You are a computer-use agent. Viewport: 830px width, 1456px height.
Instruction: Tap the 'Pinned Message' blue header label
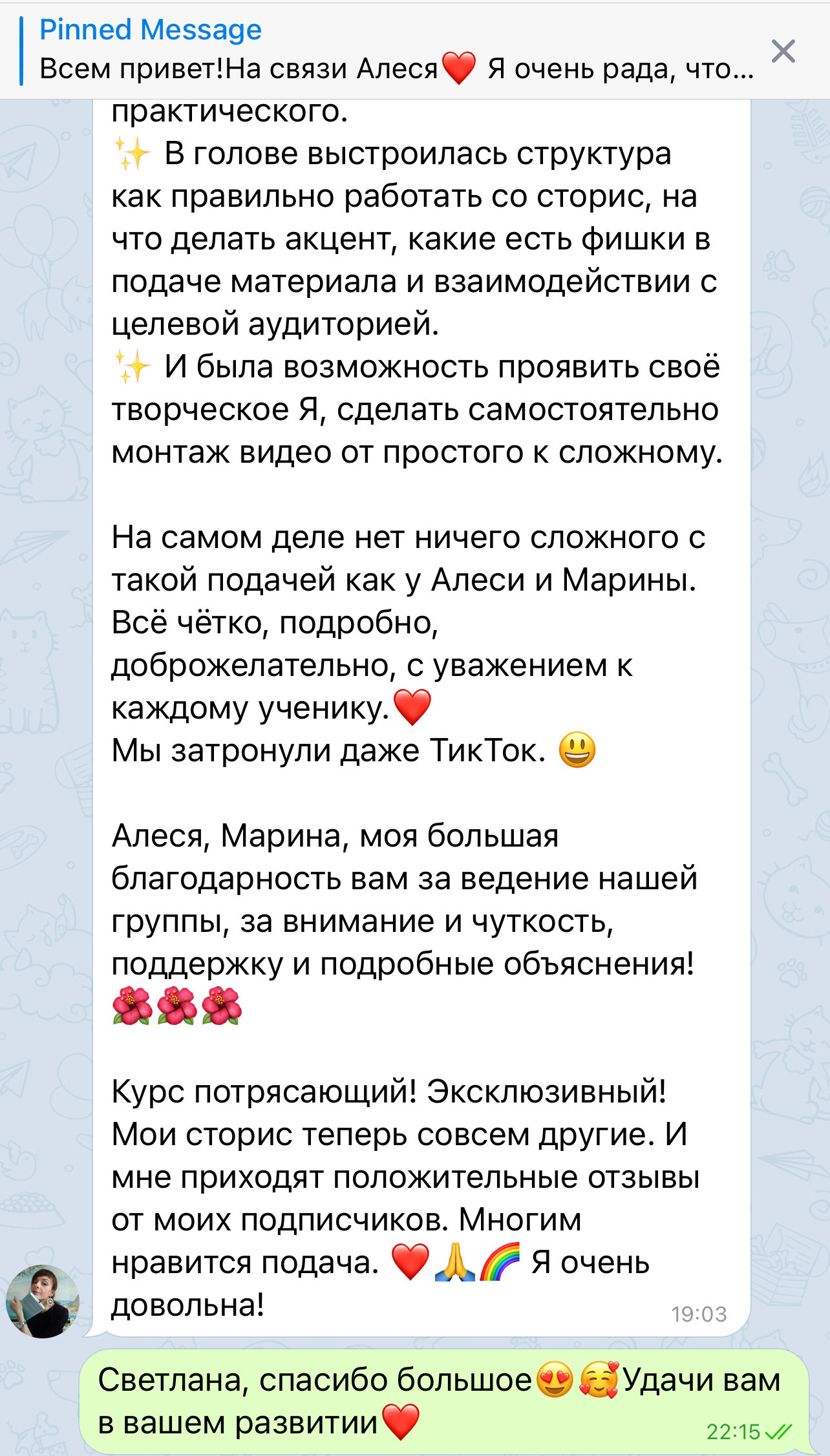[150, 28]
